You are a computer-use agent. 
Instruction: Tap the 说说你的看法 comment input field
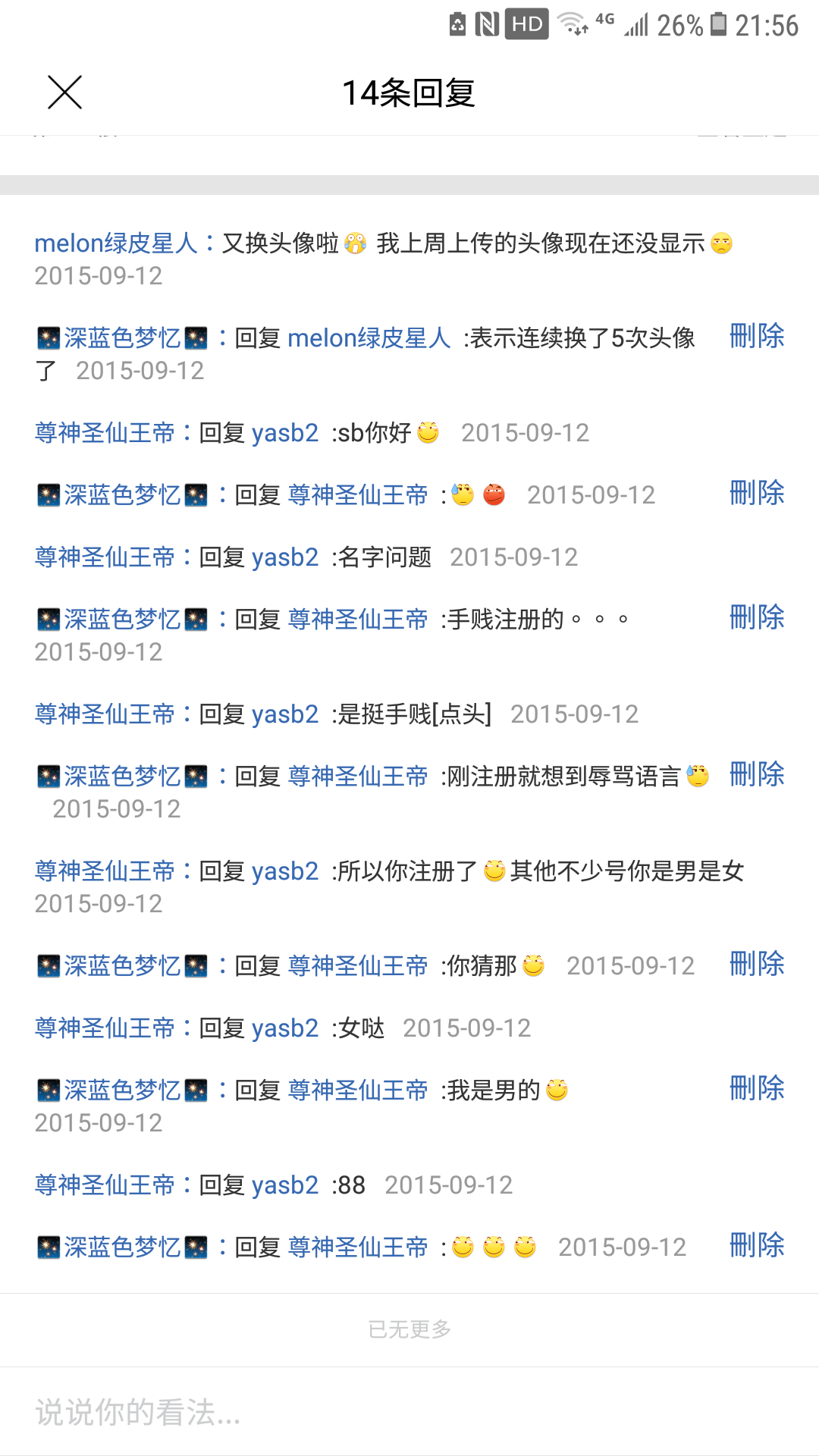click(x=409, y=1412)
